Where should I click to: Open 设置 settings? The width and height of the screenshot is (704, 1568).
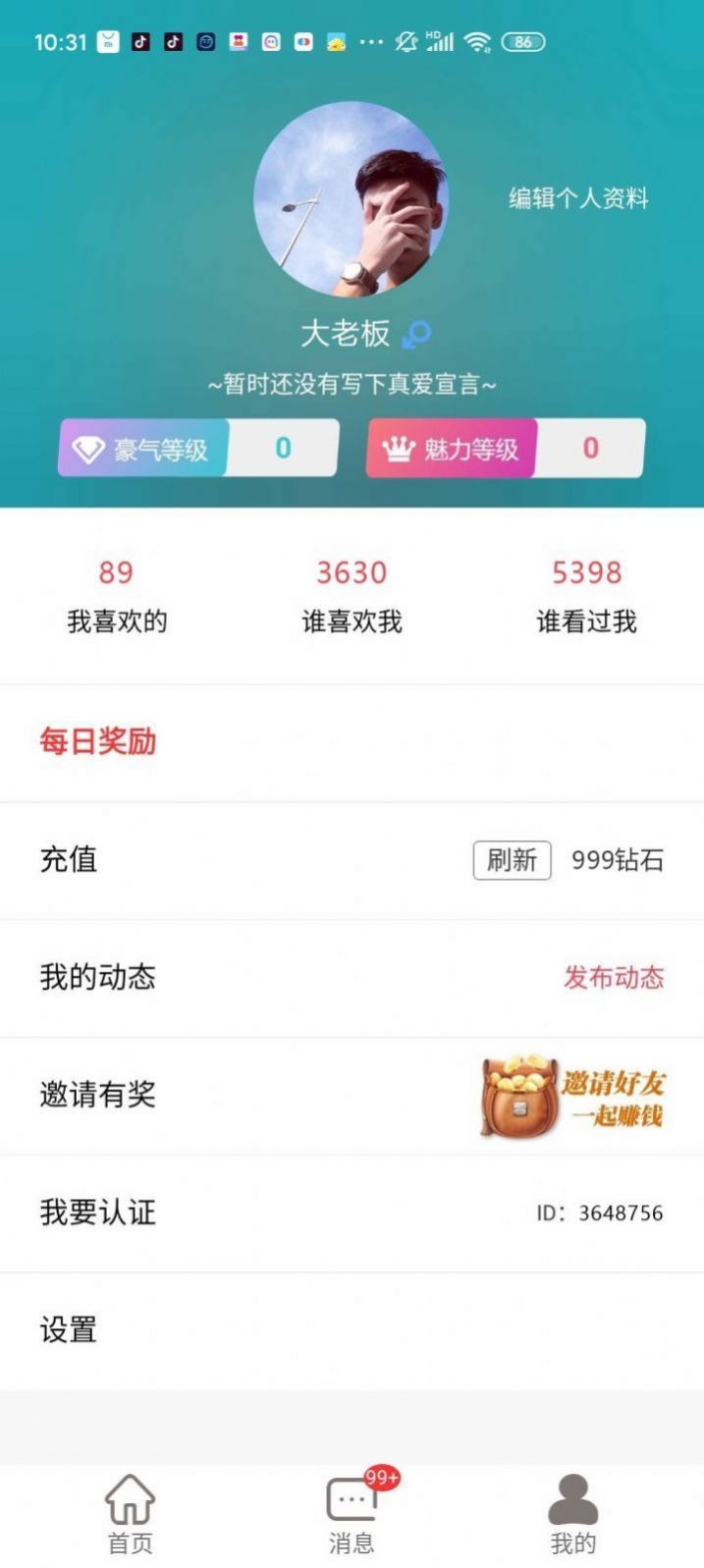[69, 1330]
